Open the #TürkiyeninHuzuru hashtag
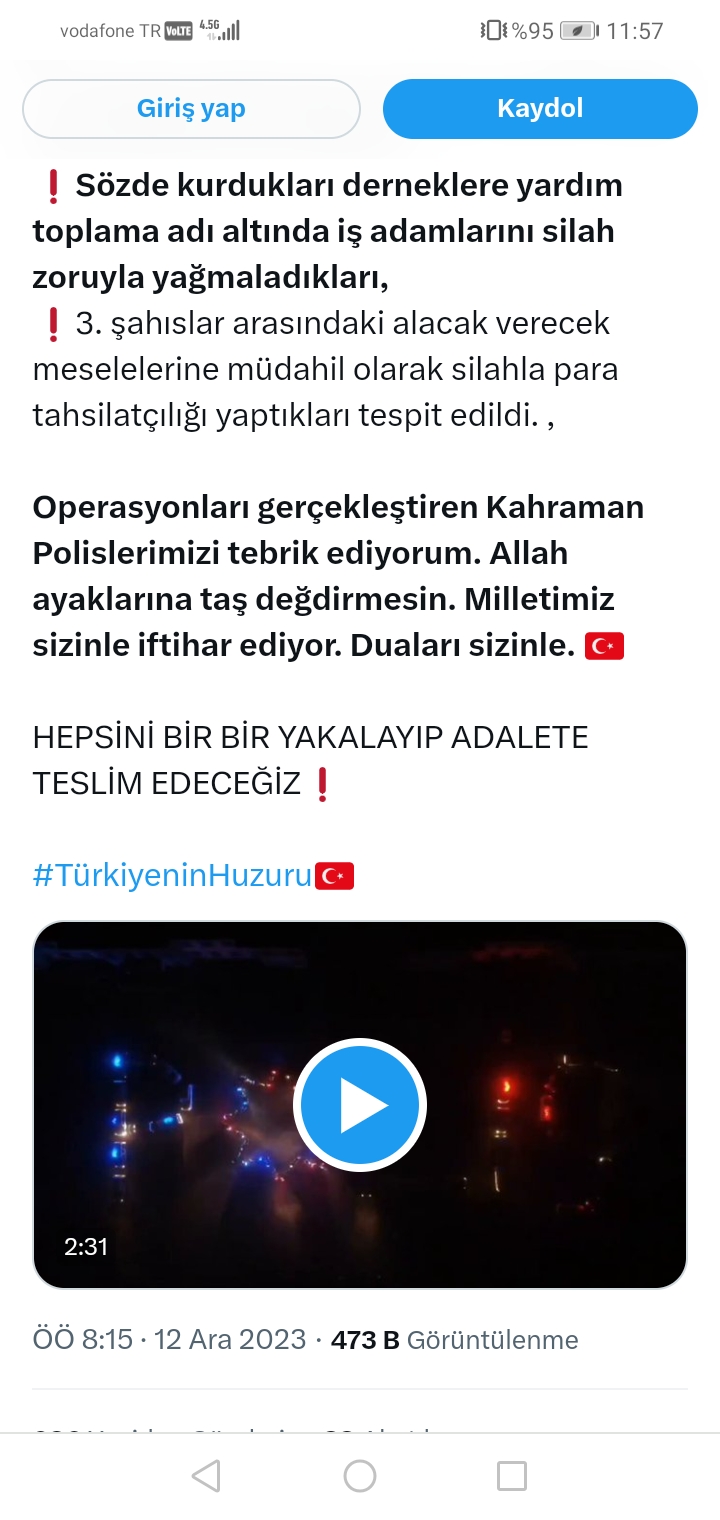Image resolution: width=720 pixels, height=1520 pixels. (172, 876)
